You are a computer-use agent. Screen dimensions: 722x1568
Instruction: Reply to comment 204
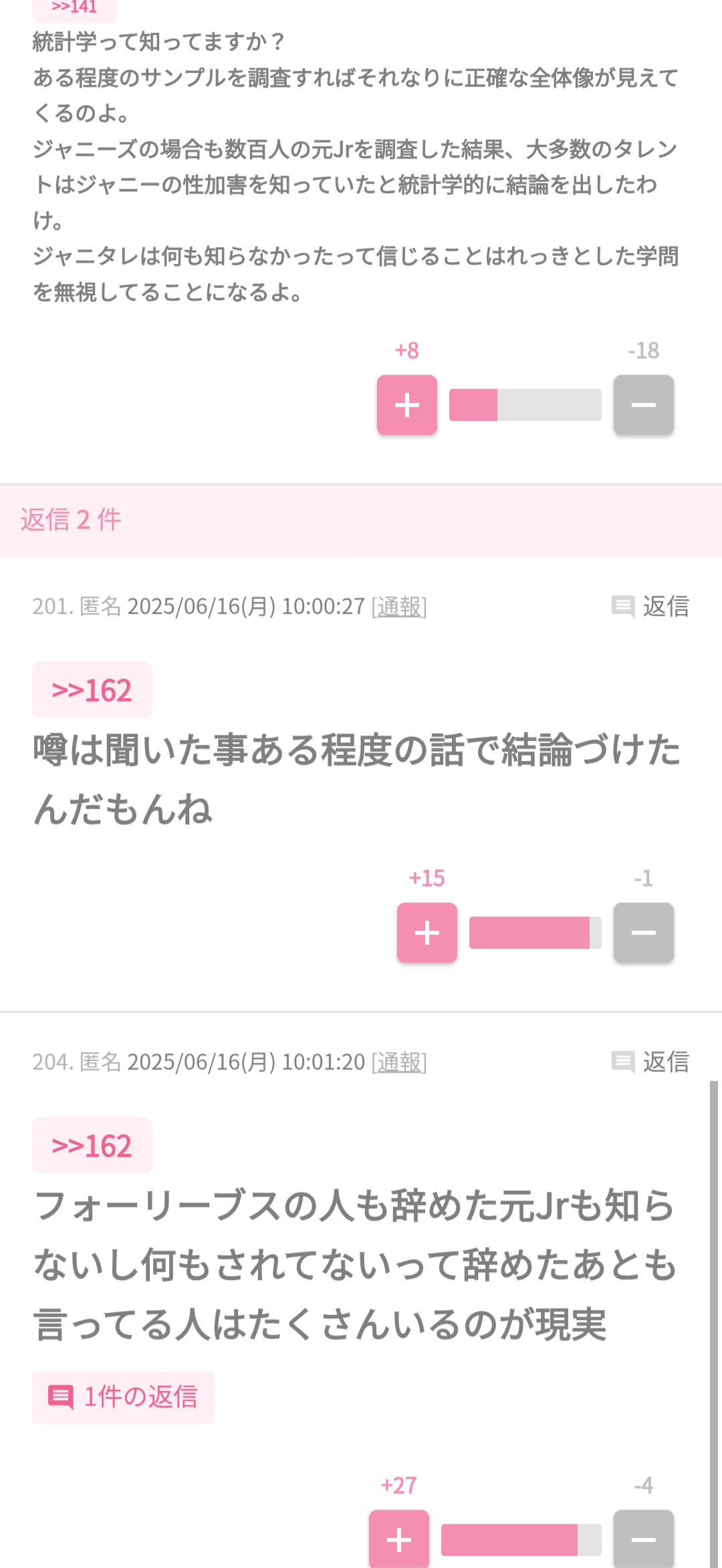(650, 1062)
